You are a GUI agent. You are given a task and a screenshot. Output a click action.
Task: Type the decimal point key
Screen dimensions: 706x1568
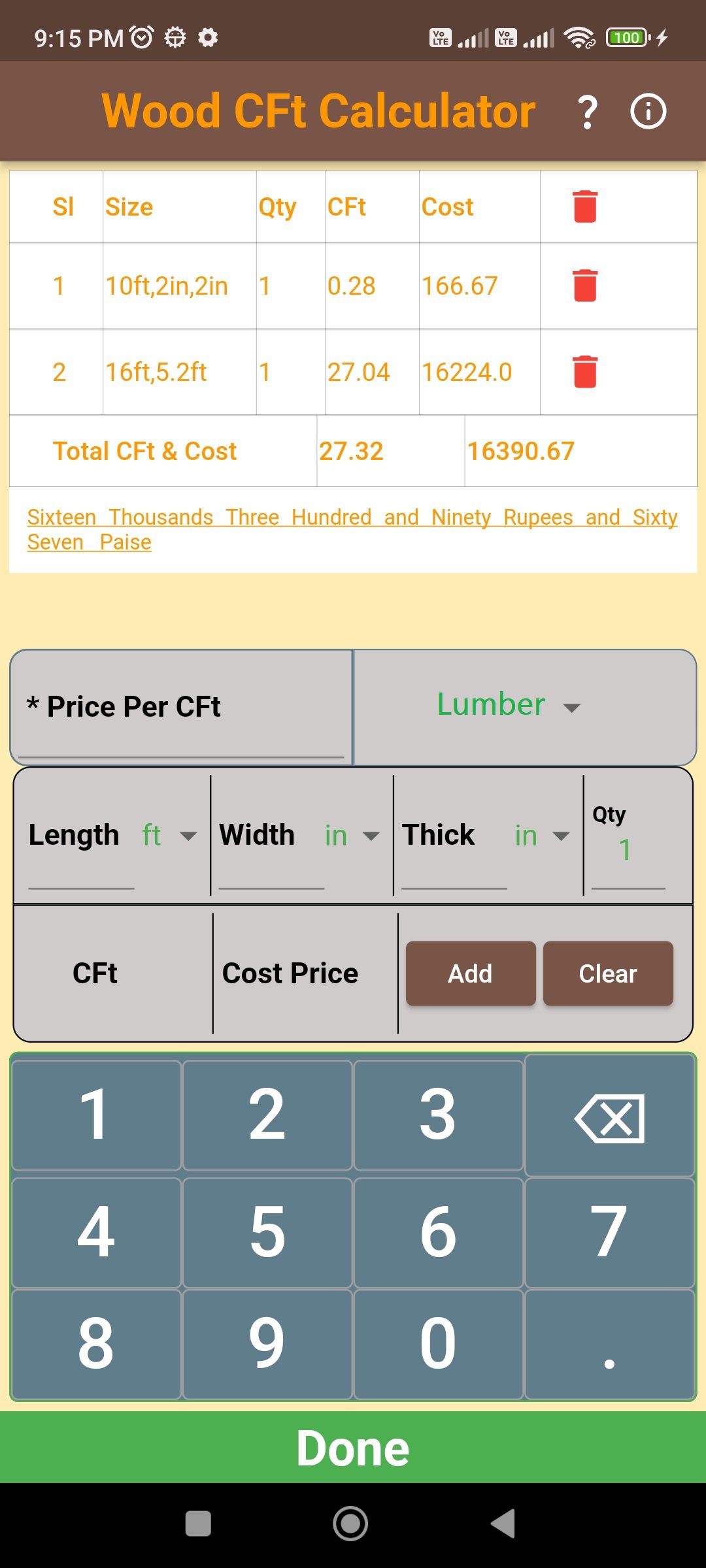(x=609, y=1345)
